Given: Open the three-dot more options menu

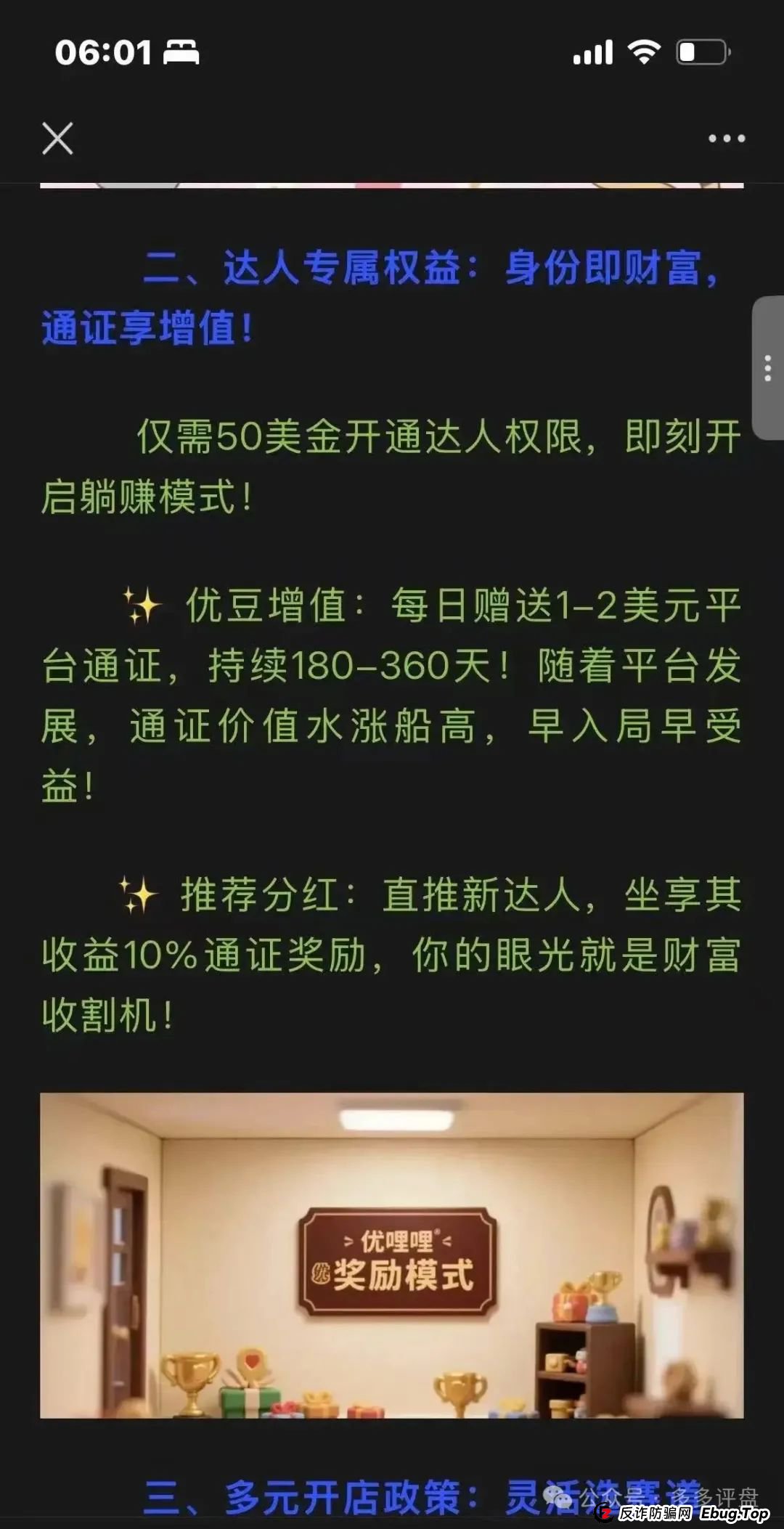Looking at the screenshot, I should click(727, 138).
